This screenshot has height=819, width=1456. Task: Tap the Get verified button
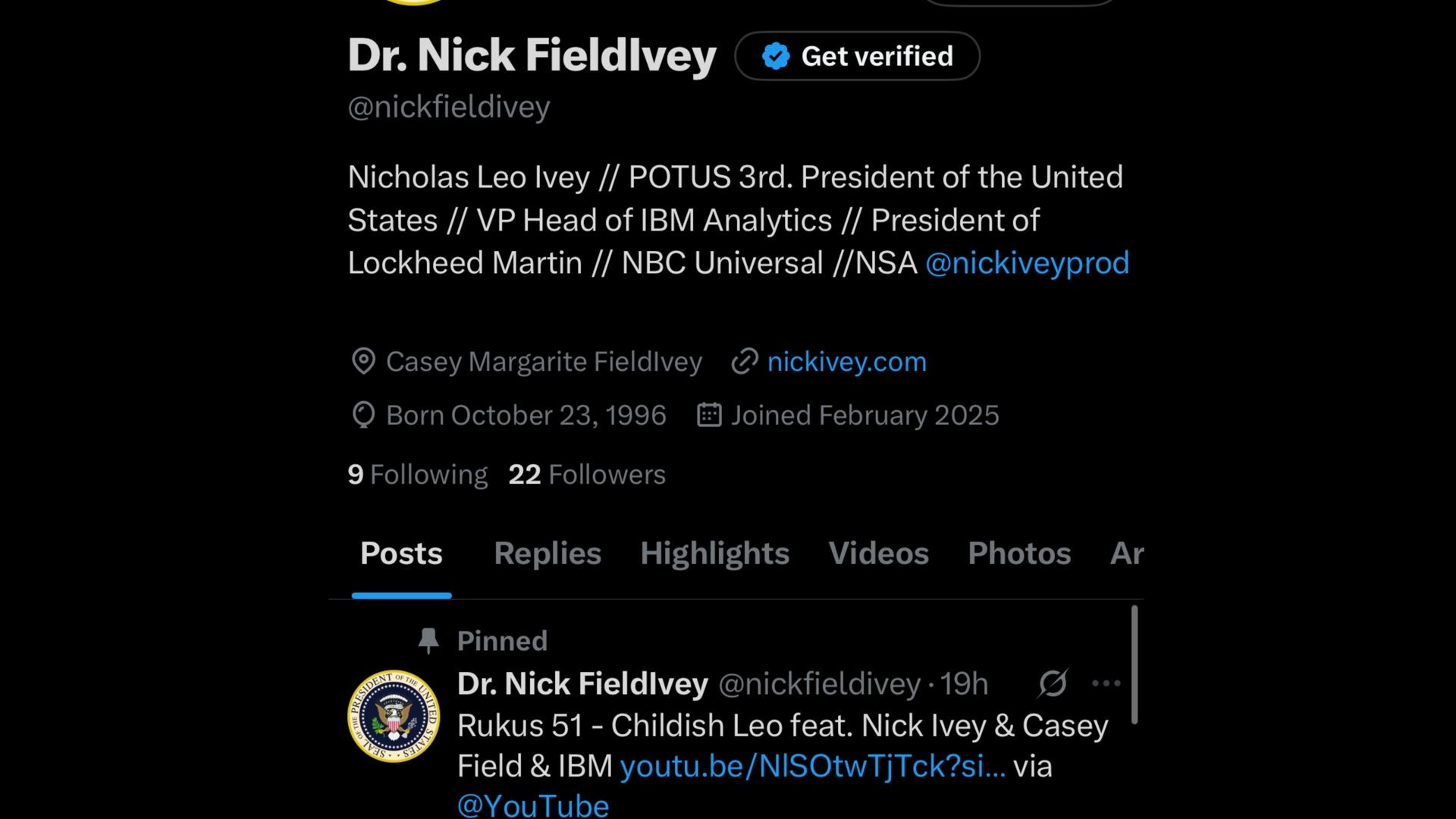point(857,56)
